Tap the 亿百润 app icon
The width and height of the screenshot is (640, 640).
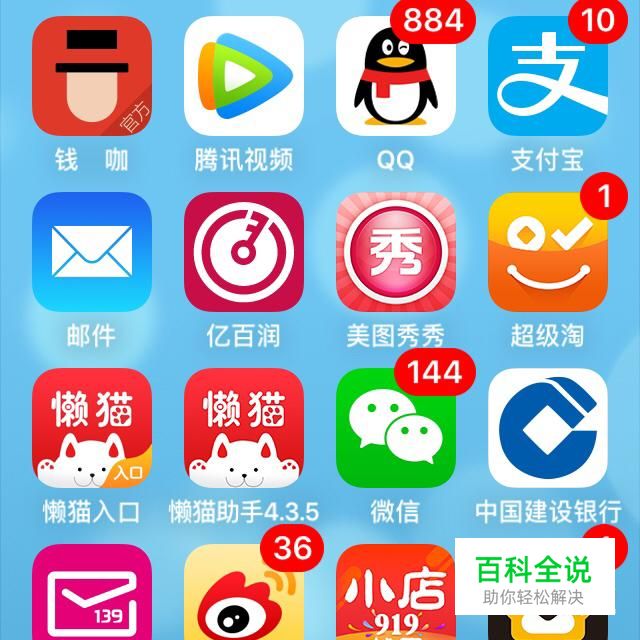pos(244,251)
